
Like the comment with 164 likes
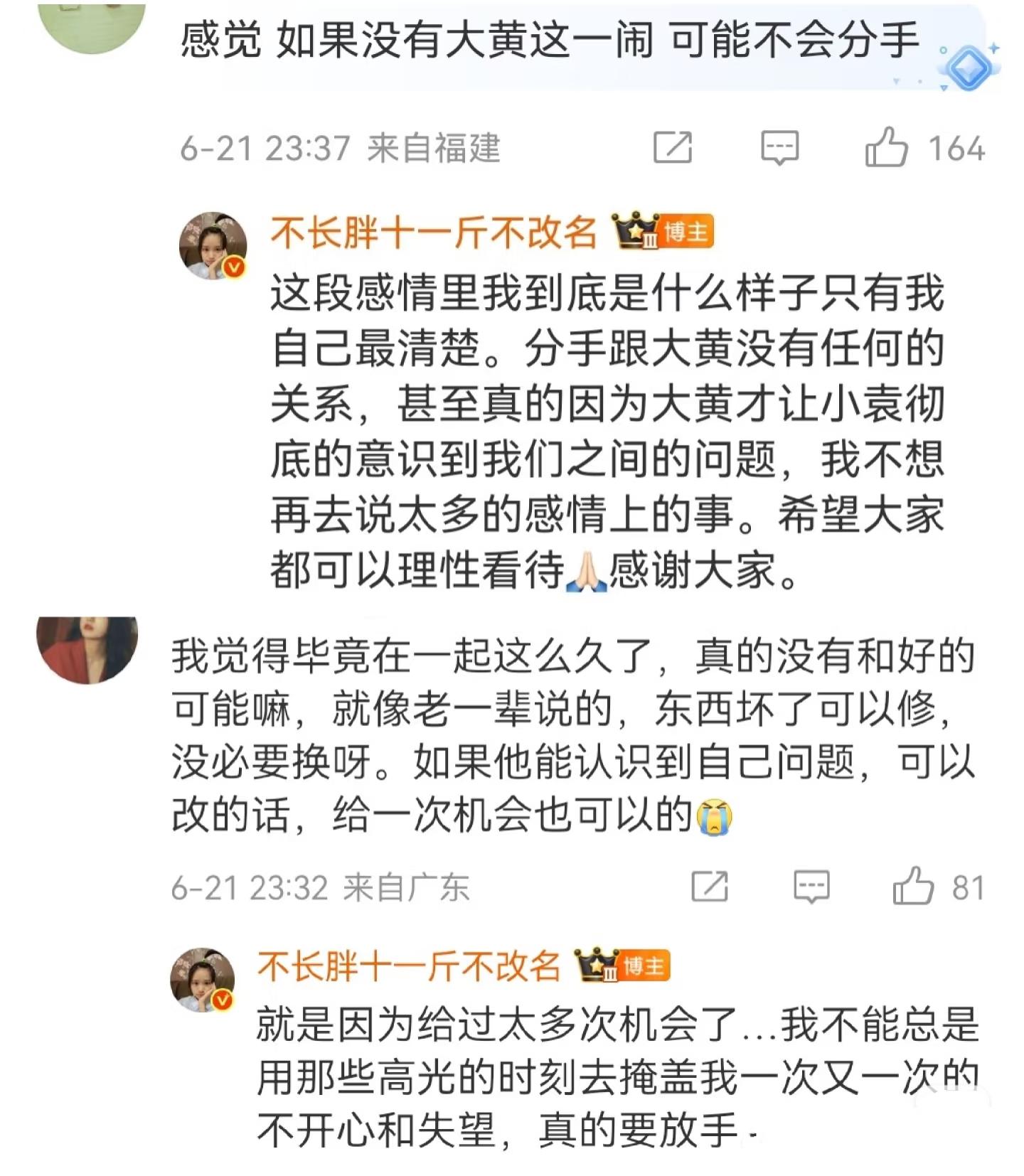pyautogui.click(x=886, y=148)
